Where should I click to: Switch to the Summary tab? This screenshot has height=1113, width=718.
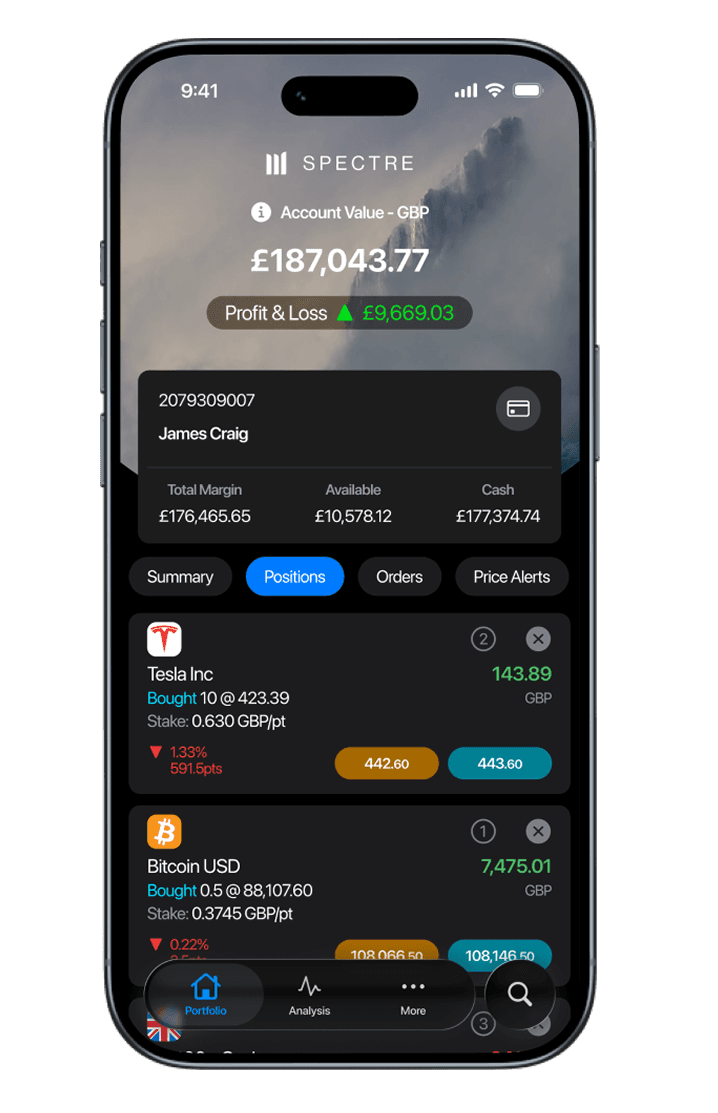click(x=180, y=577)
